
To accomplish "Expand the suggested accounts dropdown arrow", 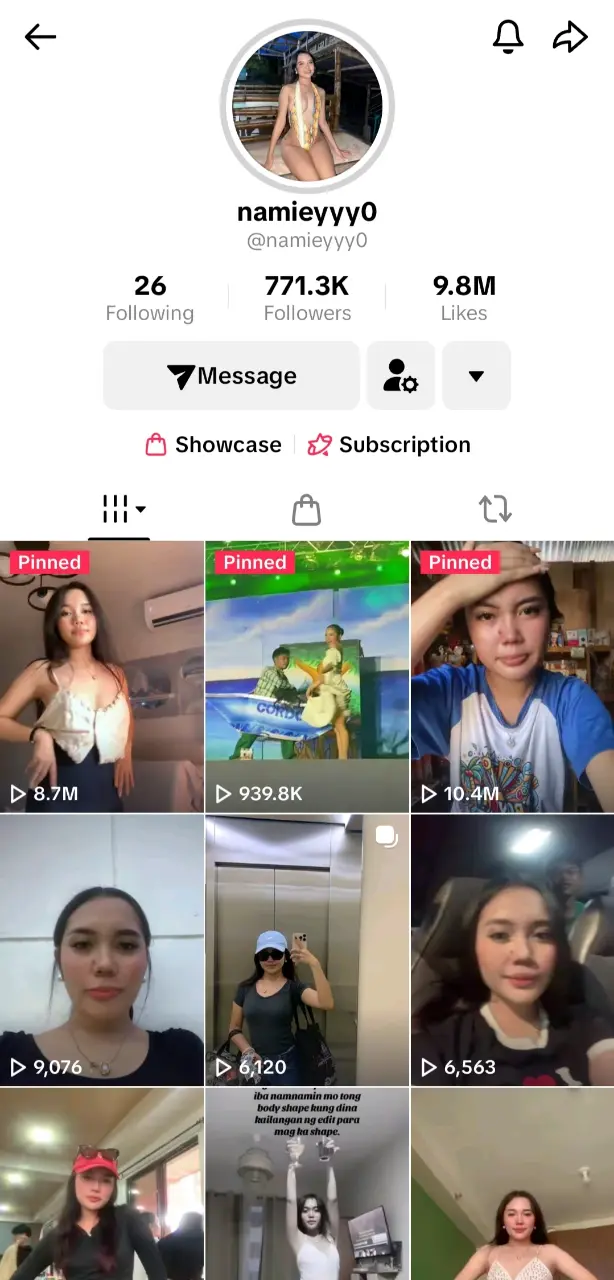I will pyautogui.click(x=477, y=376).
